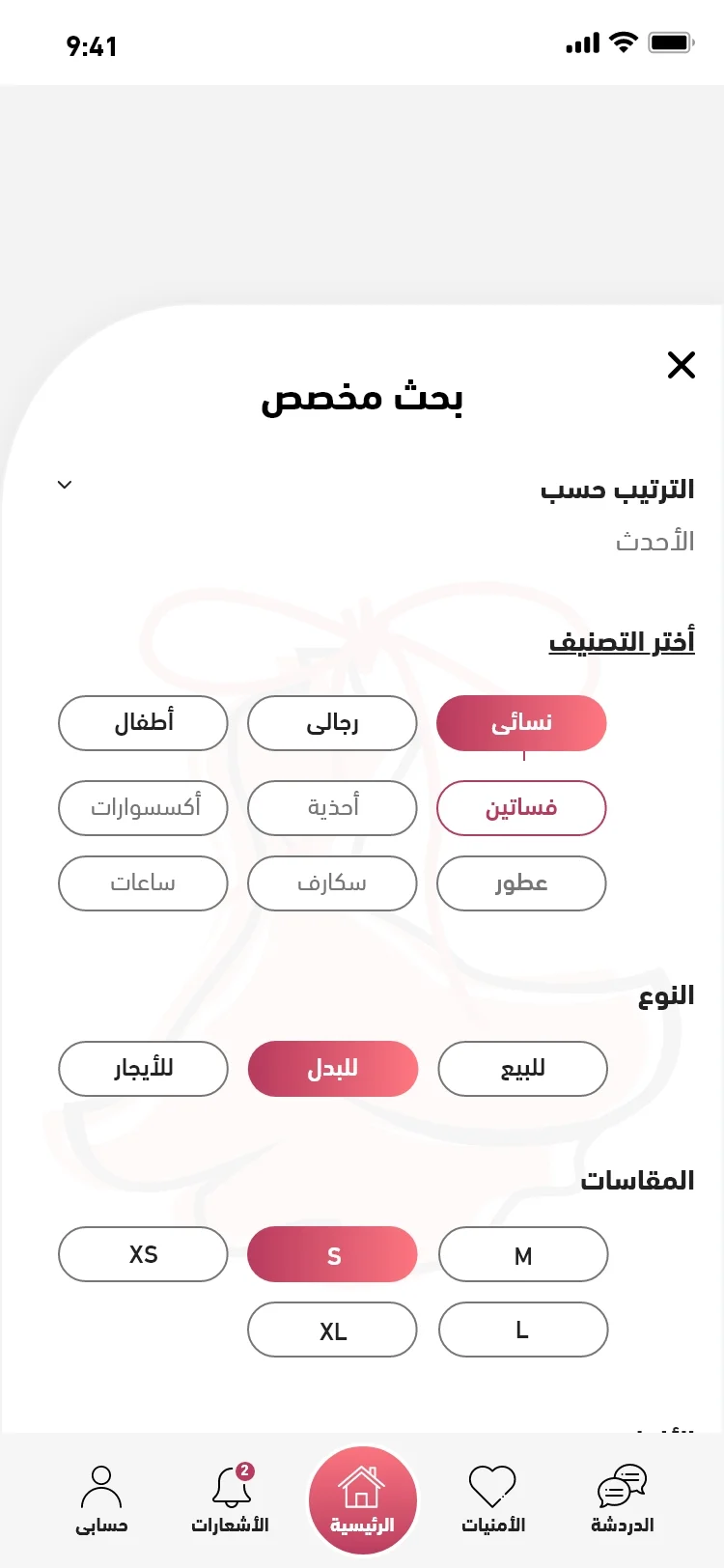Open the الأشعارات notifications tab
Screen dimensions: 724x1568
(x=230, y=1498)
